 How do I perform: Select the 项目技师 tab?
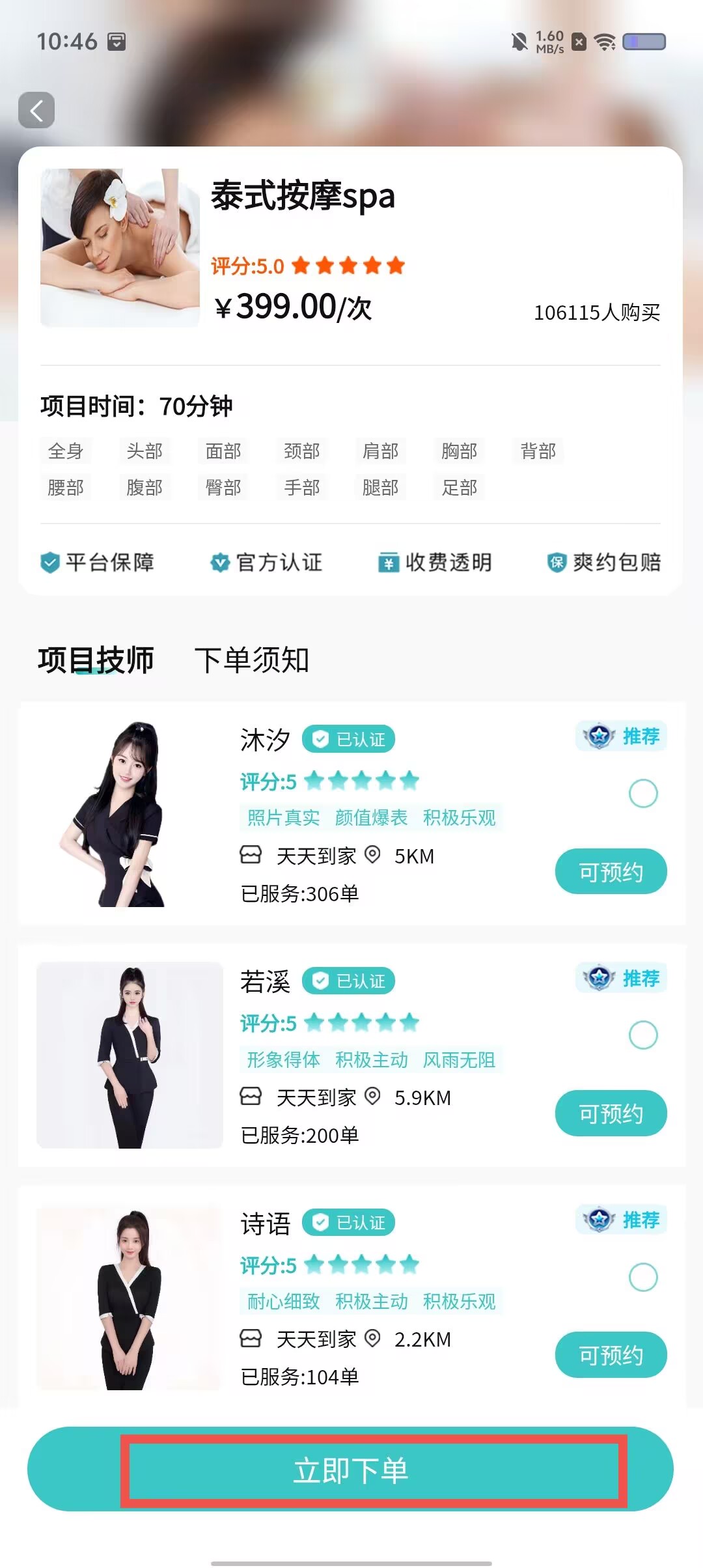[96, 660]
